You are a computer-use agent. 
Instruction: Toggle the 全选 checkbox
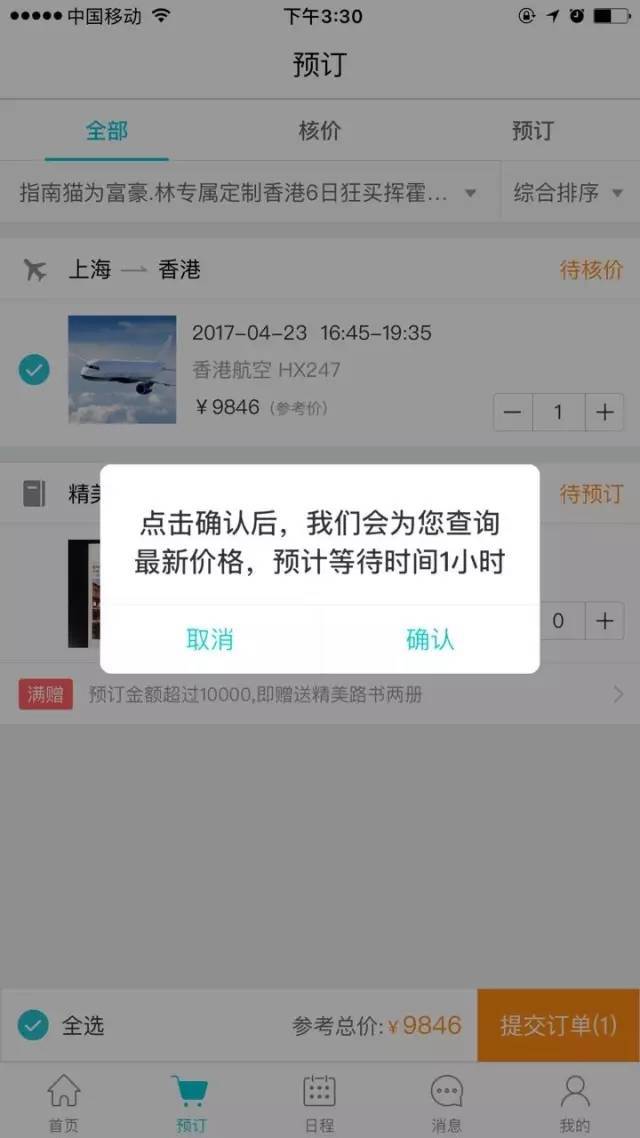[34, 1025]
